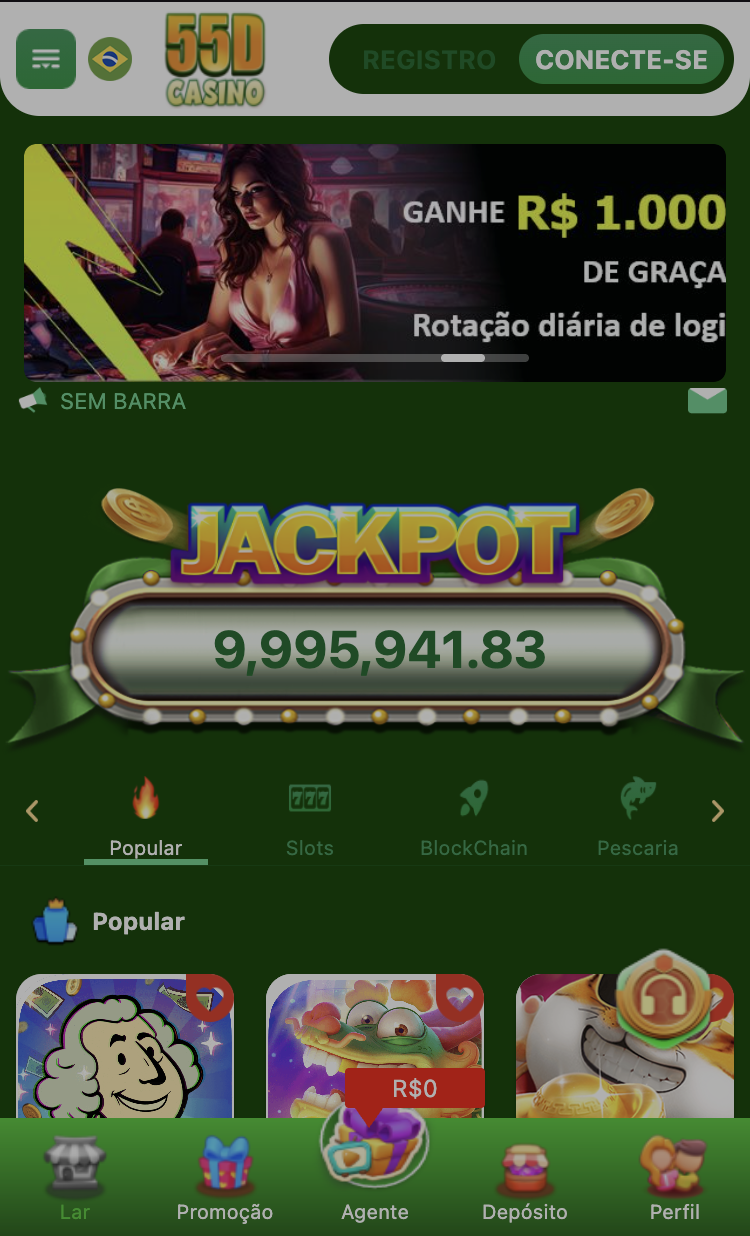Select the Popular category tab
The image size is (750, 1236).
(x=146, y=820)
